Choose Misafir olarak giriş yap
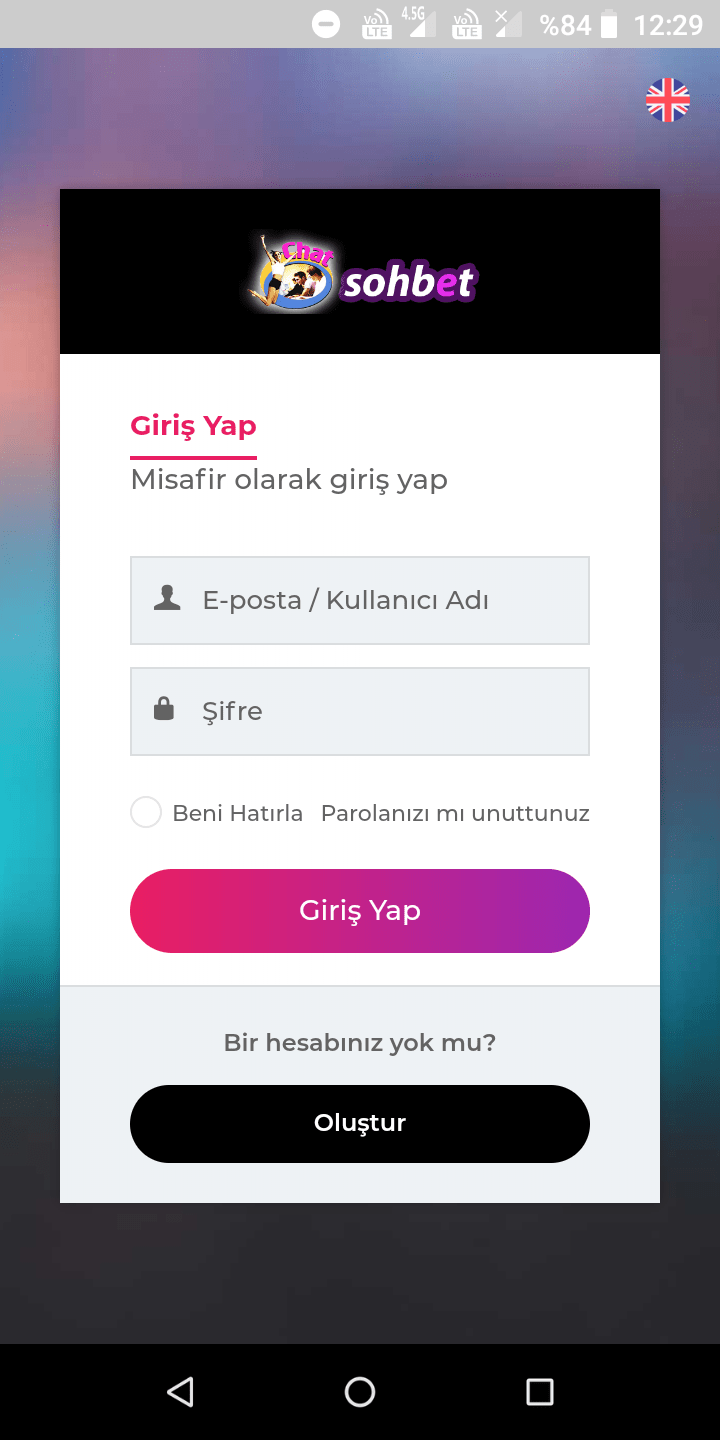The height and width of the screenshot is (1440, 720). 289,480
